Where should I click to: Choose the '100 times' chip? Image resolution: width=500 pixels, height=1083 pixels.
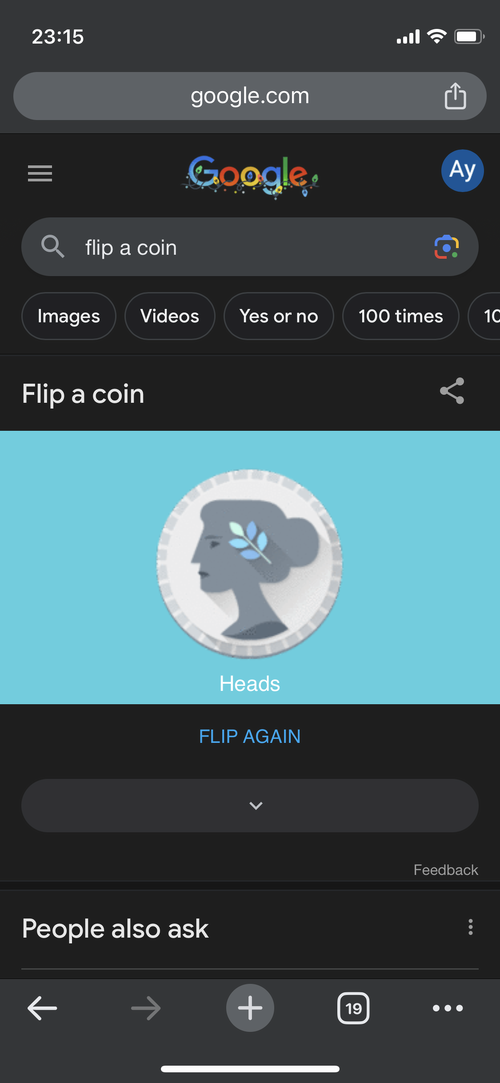click(x=401, y=316)
